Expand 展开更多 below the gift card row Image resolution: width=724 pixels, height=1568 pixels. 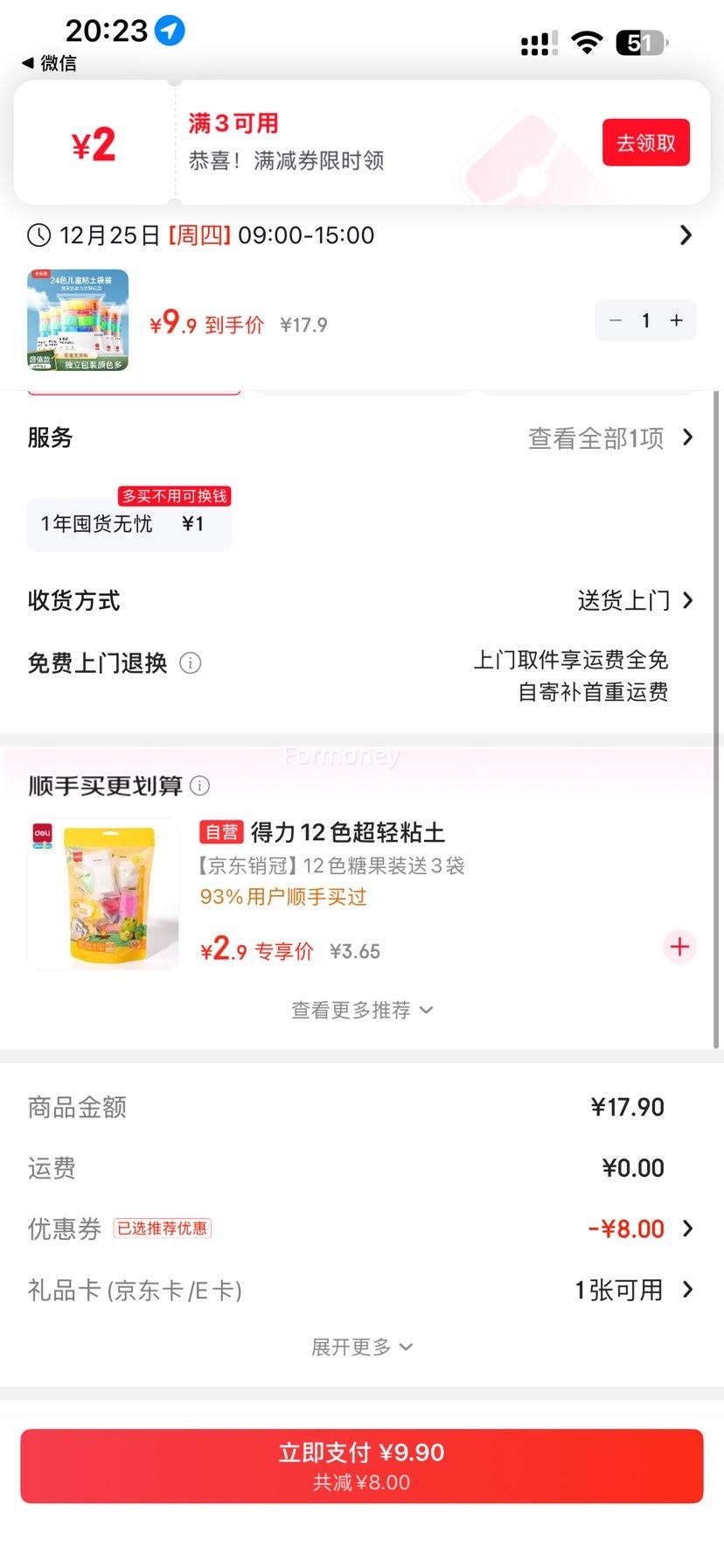tap(362, 1347)
